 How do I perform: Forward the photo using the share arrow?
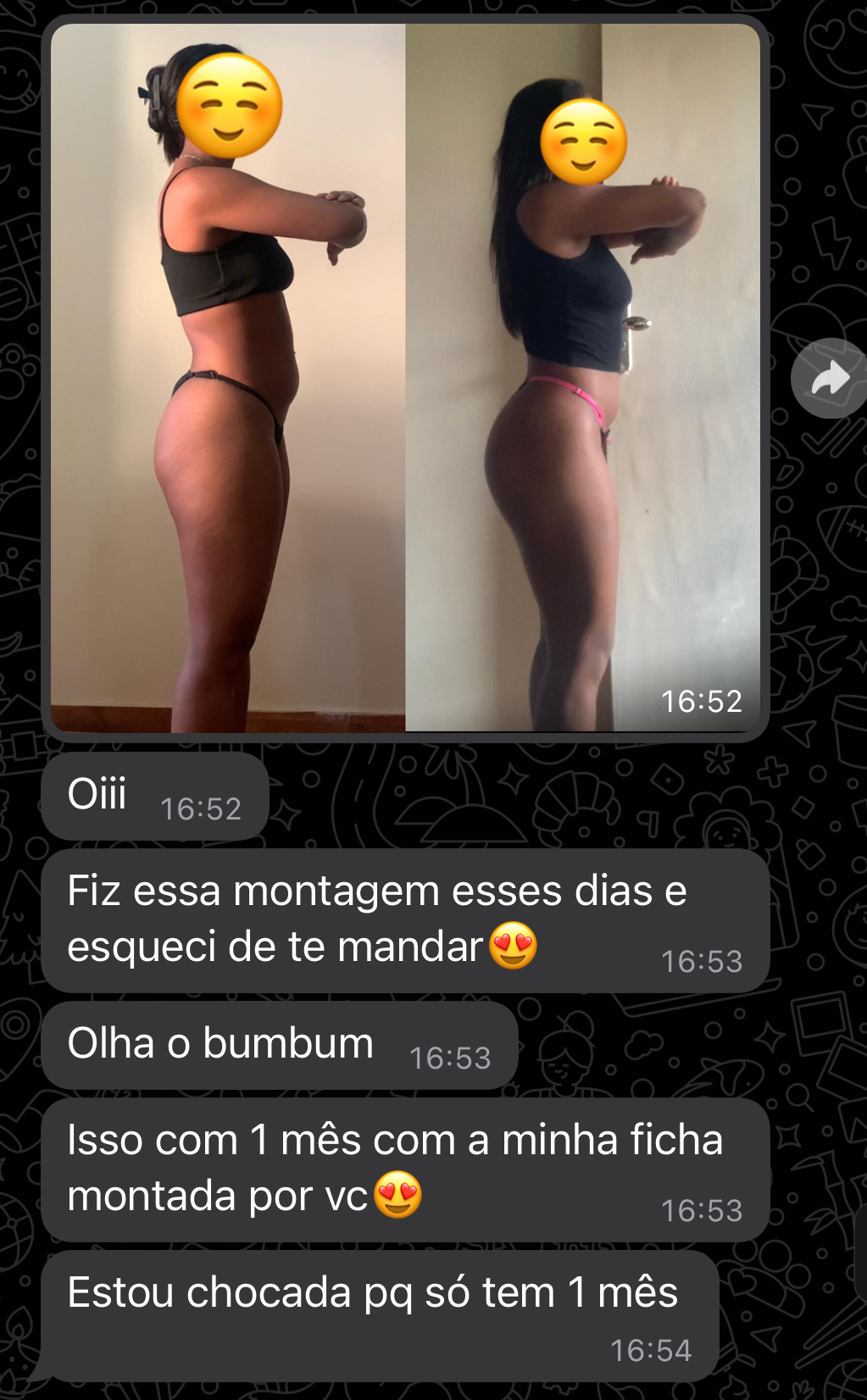829,378
